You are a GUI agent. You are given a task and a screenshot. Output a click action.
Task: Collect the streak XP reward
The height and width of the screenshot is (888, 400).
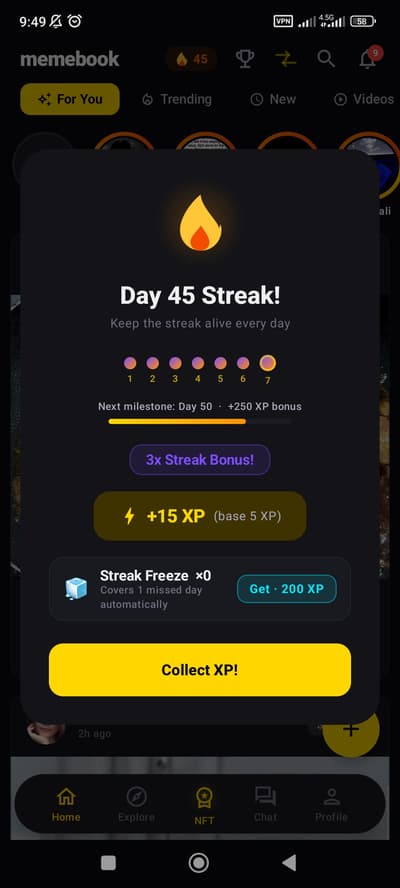(x=199, y=669)
